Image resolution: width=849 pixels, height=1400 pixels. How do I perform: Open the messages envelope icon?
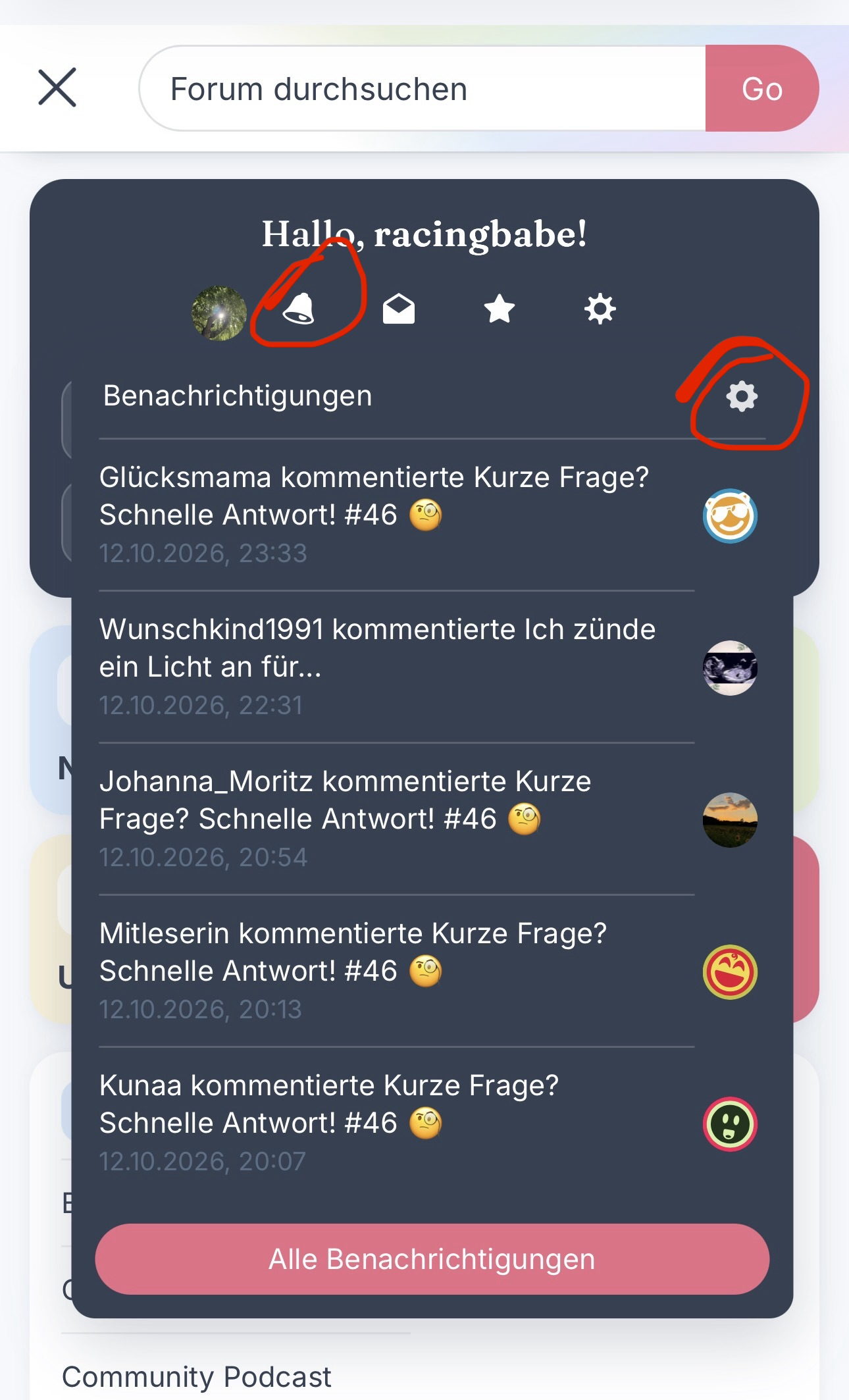point(399,309)
